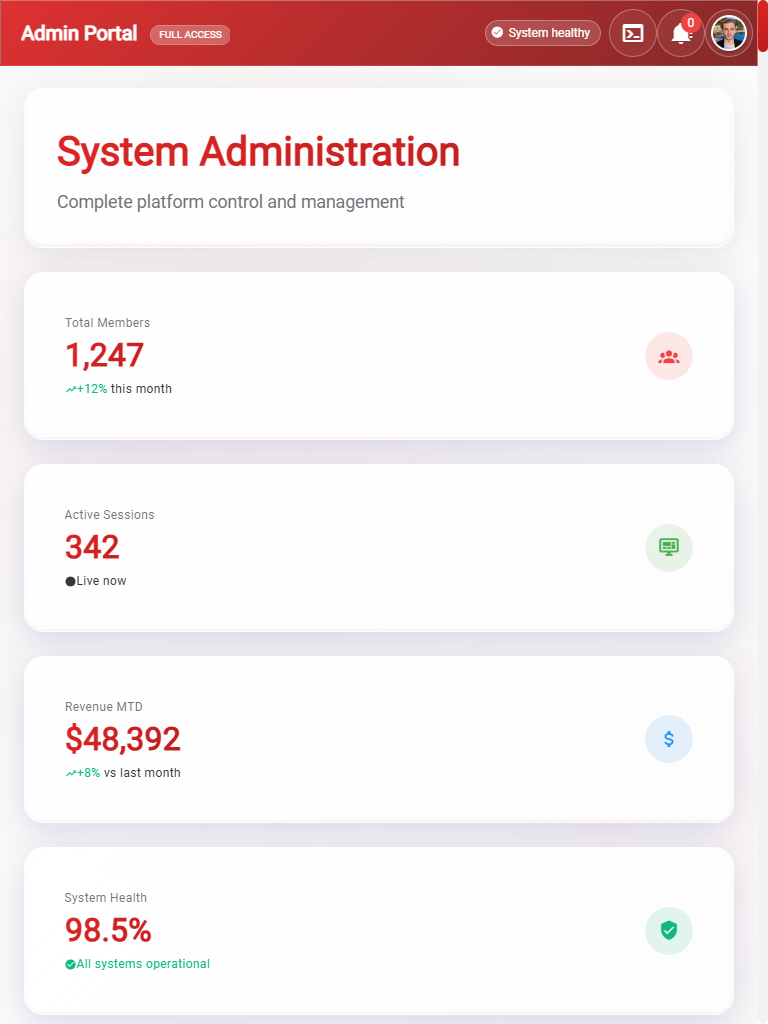Image resolution: width=768 pixels, height=1024 pixels.
Task: Open the Total Members card
Action: point(379,355)
